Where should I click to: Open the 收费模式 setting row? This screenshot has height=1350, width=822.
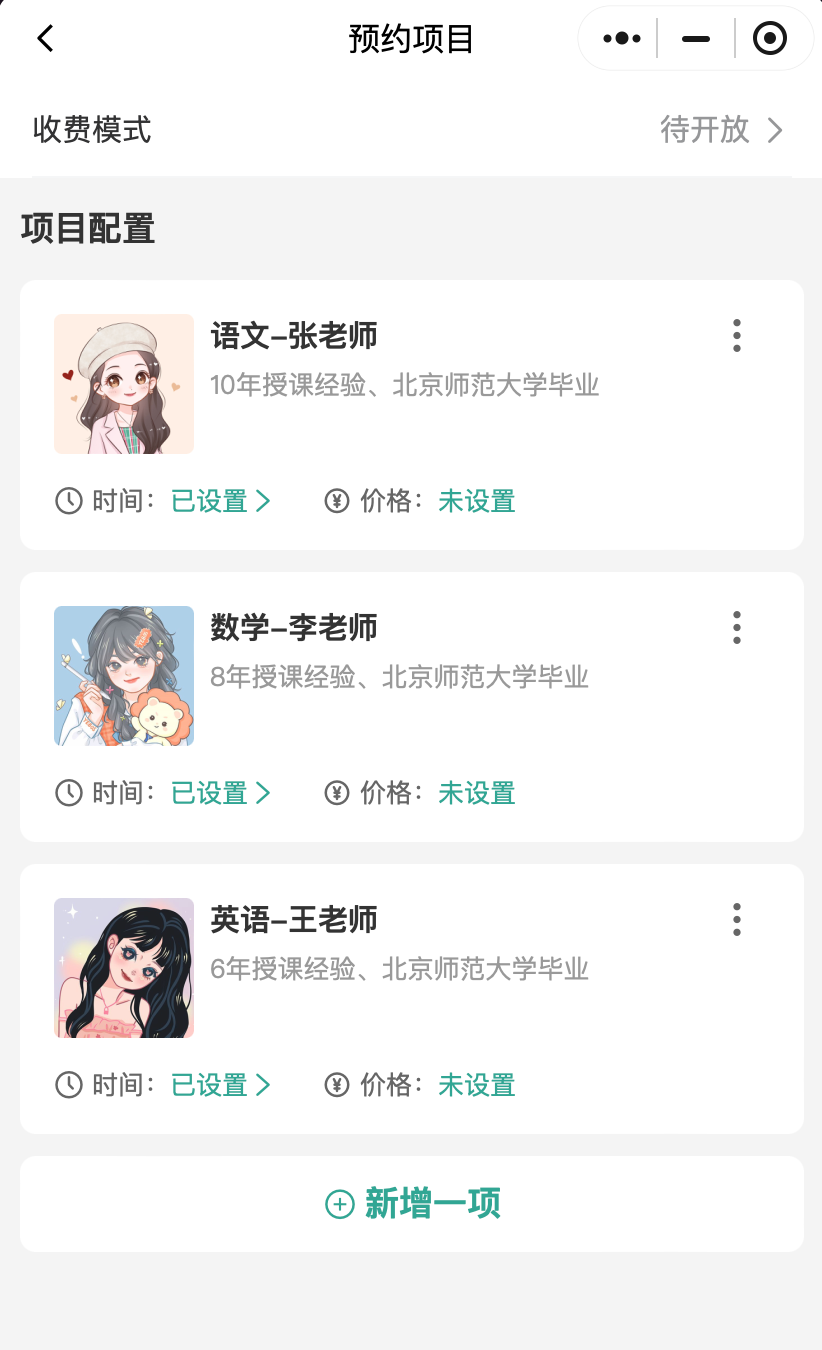point(411,129)
